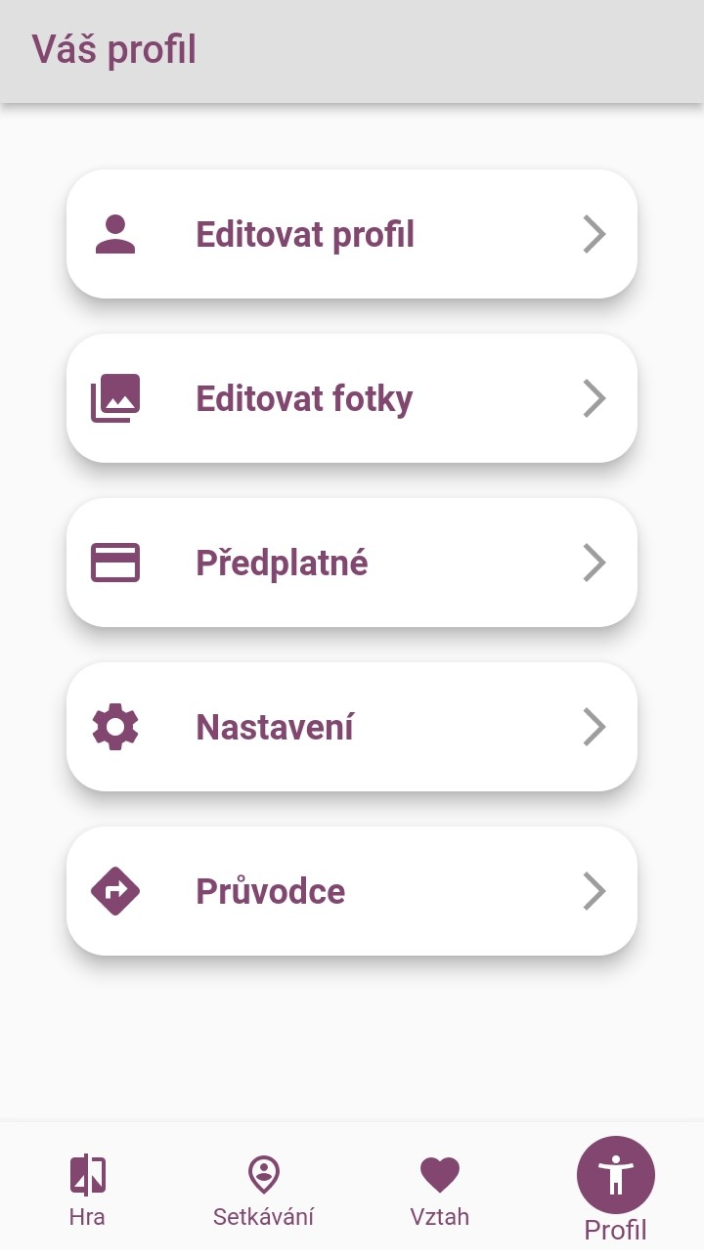This screenshot has height=1250, width=704.
Task: Switch to the Hra tab
Action: click(x=88, y=1188)
